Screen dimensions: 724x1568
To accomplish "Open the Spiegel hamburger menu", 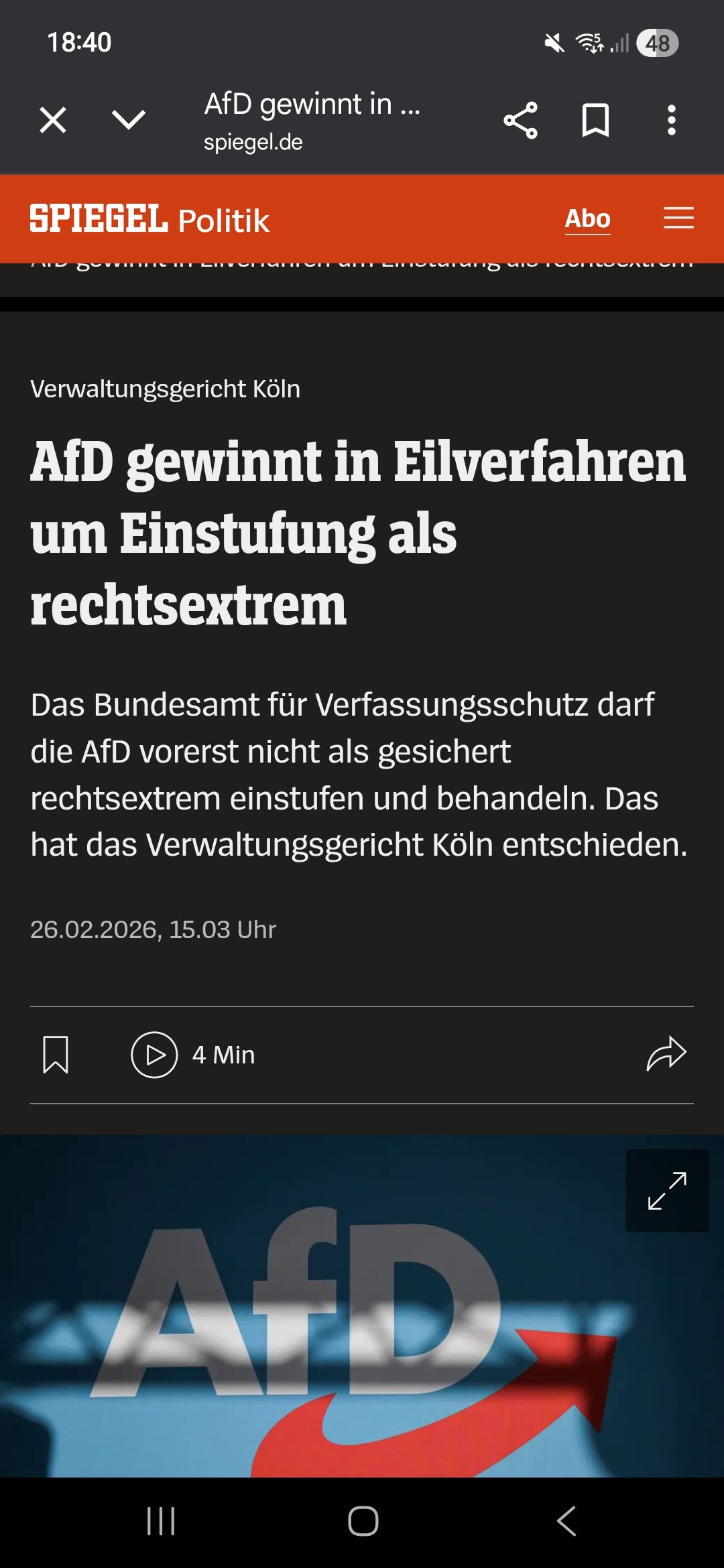I will pos(678,218).
